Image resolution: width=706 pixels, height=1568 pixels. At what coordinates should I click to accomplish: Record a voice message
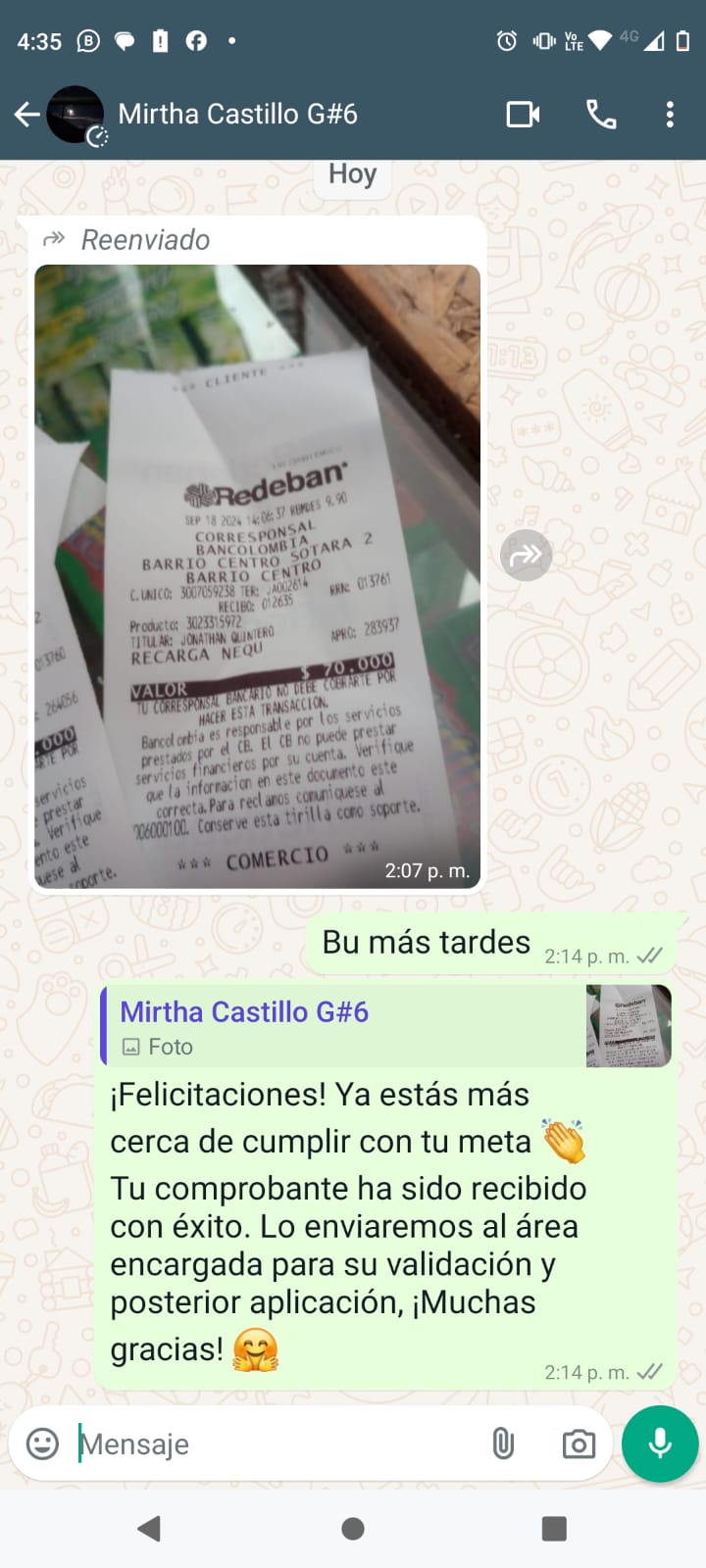tap(660, 1444)
